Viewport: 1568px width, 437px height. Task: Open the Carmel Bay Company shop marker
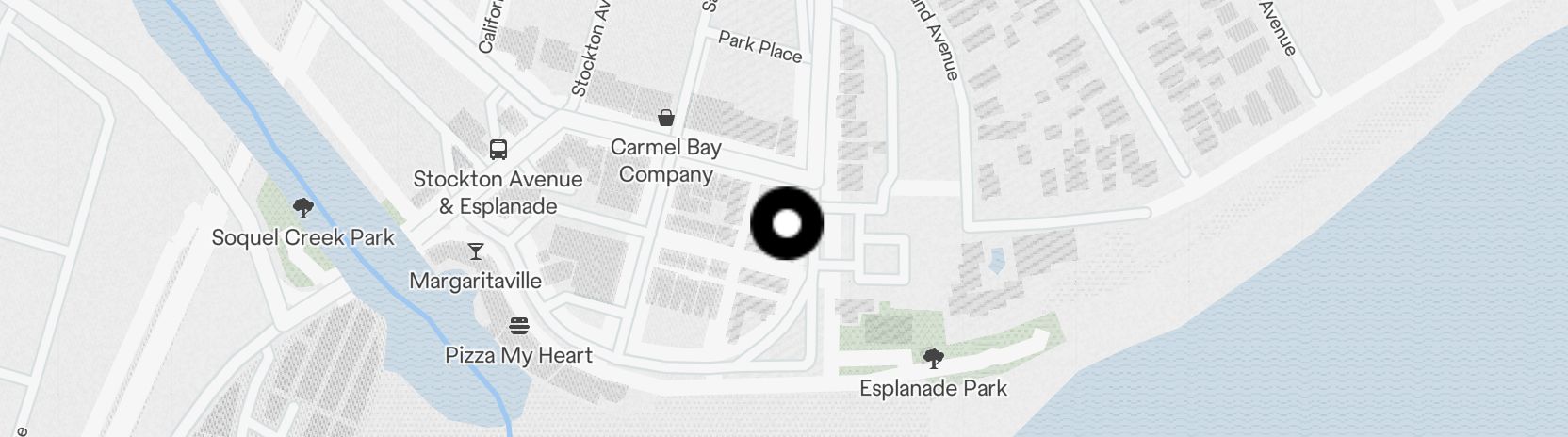(x=666, y=119)
